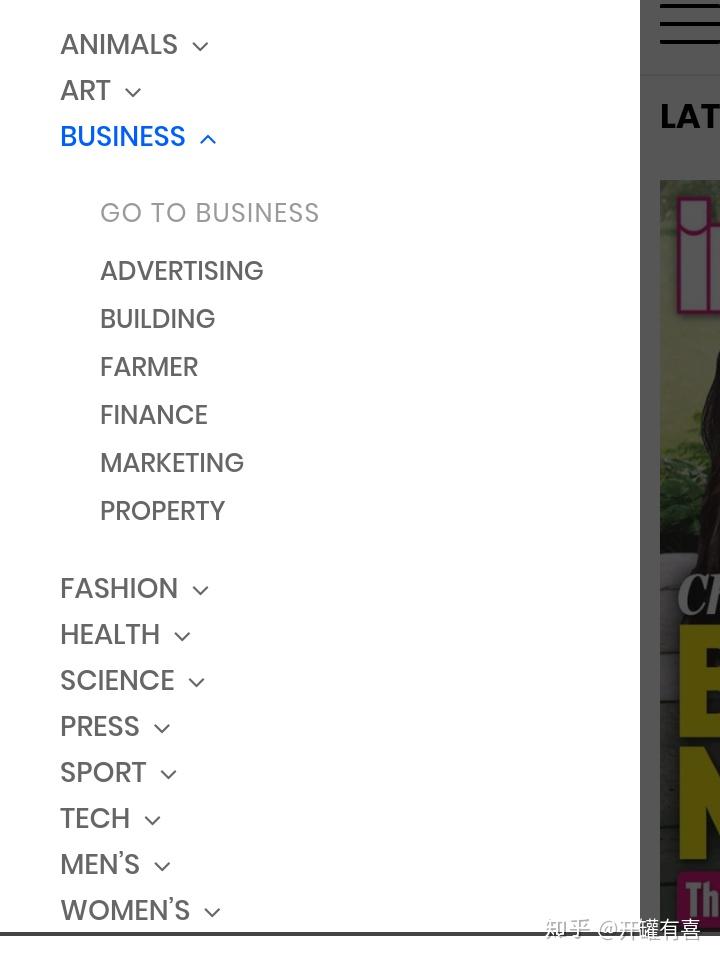720x960 pixels.
Task: Expand the Tech category
Action: (x=152, y=820)
